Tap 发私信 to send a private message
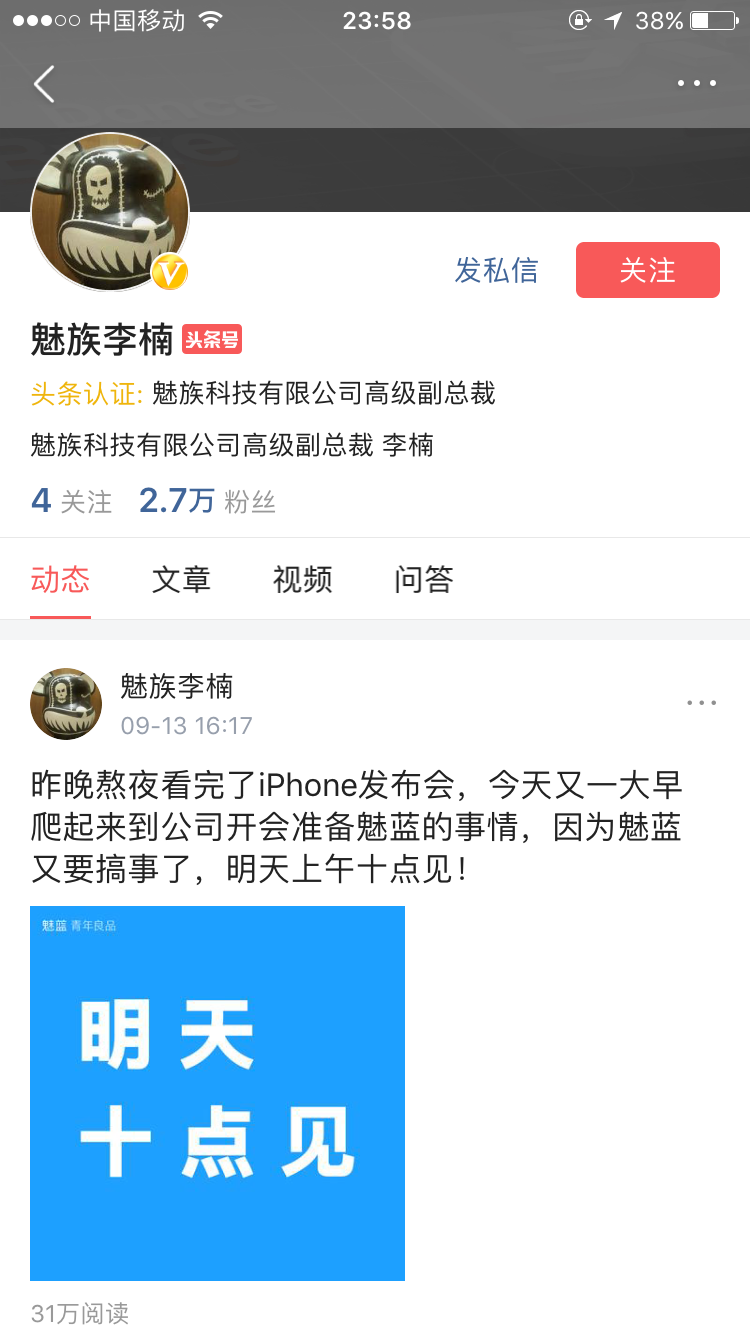The image size is (750, 1334). coord(496,270)
